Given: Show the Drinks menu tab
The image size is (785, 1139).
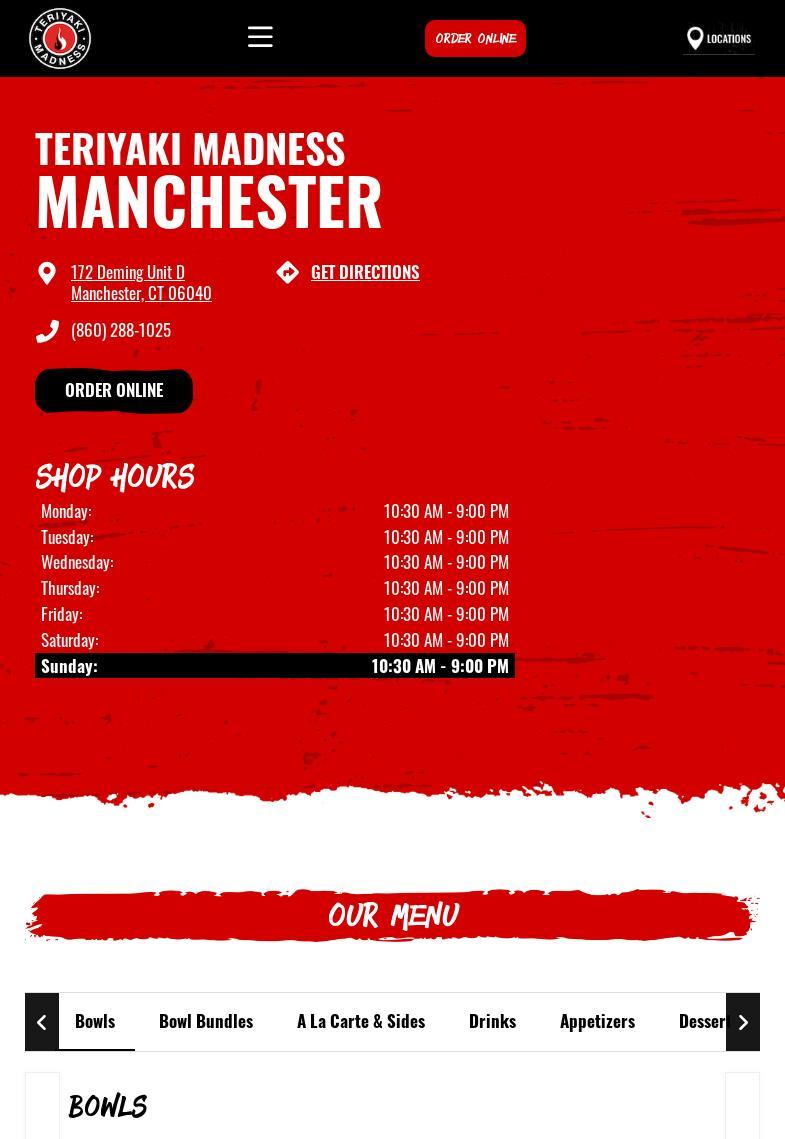Looking at the screenshot, I should (492, 1021).
